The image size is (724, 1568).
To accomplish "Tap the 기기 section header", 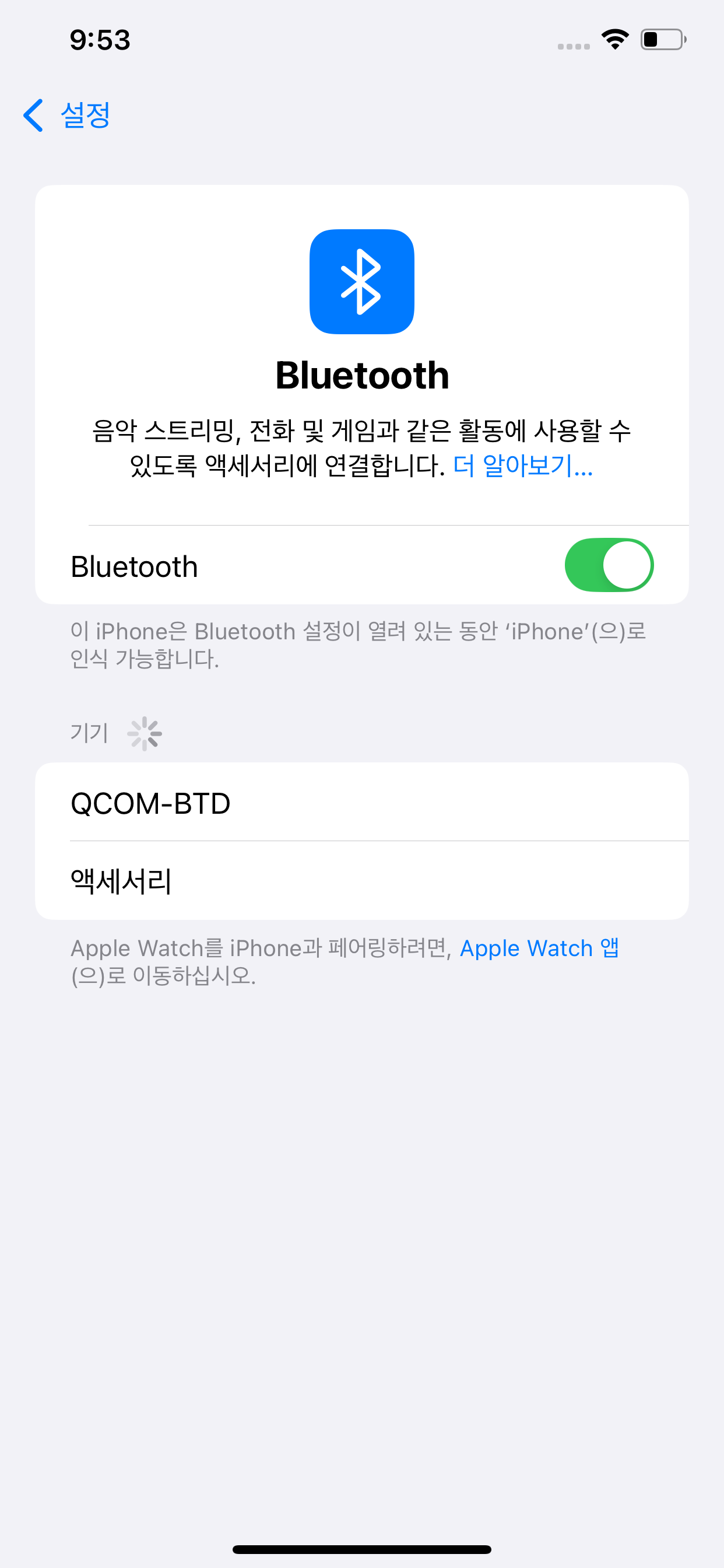I will pyautogui.click(x=89, y=733).
